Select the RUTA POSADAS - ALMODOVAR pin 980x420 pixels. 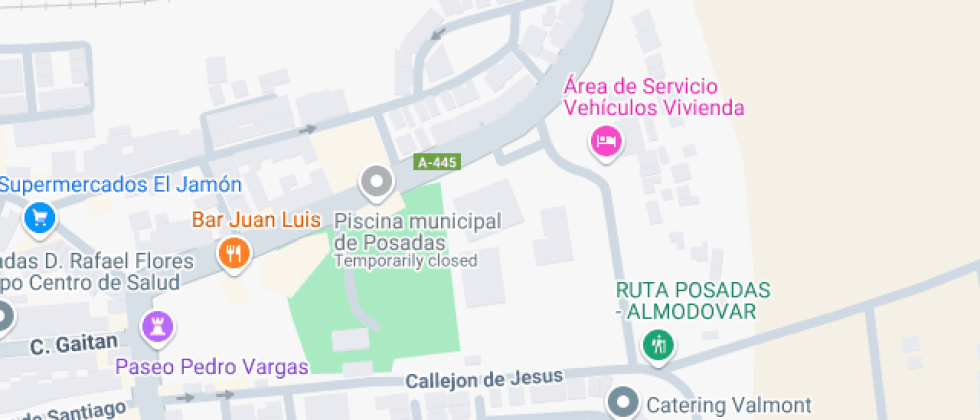click(x=658, y=345)
